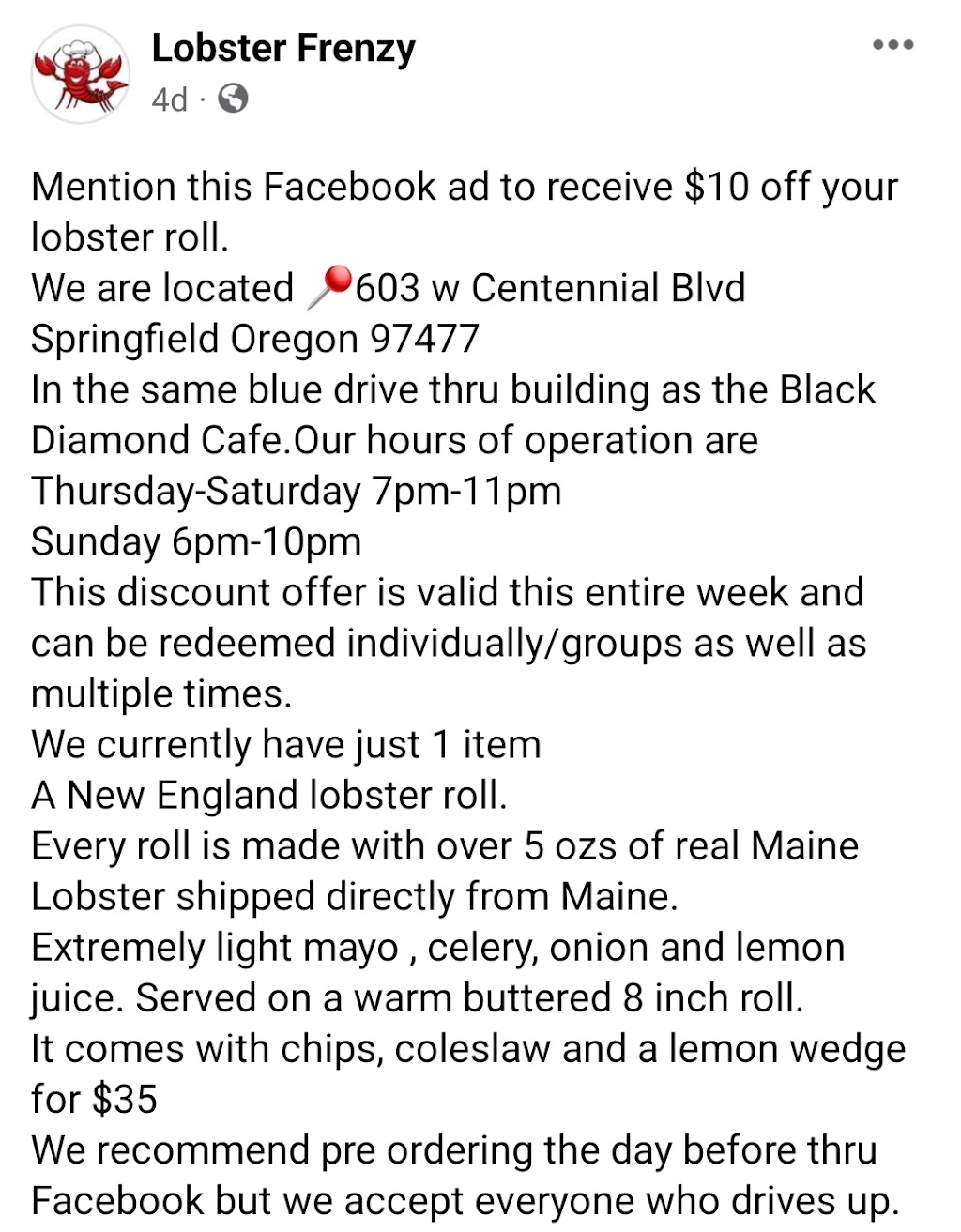Visit the Lobster Frenzy page name

point(282,48)
